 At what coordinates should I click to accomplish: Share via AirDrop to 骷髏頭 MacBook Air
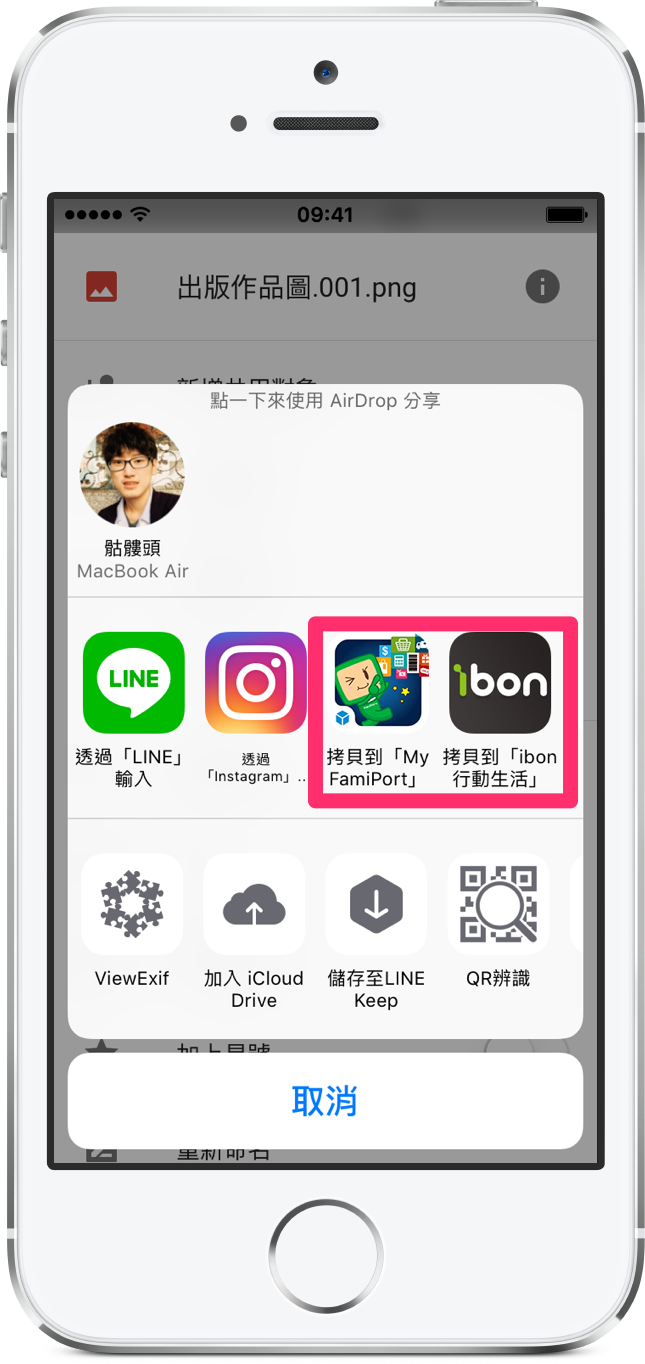pos(132,473)
